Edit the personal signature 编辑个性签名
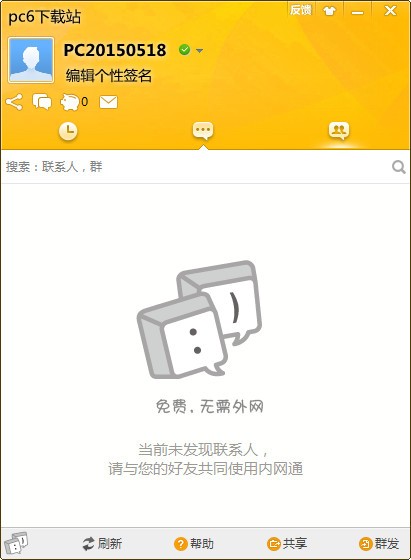The width and height of the screenshot is (411, 560). [x=109, y=75]
